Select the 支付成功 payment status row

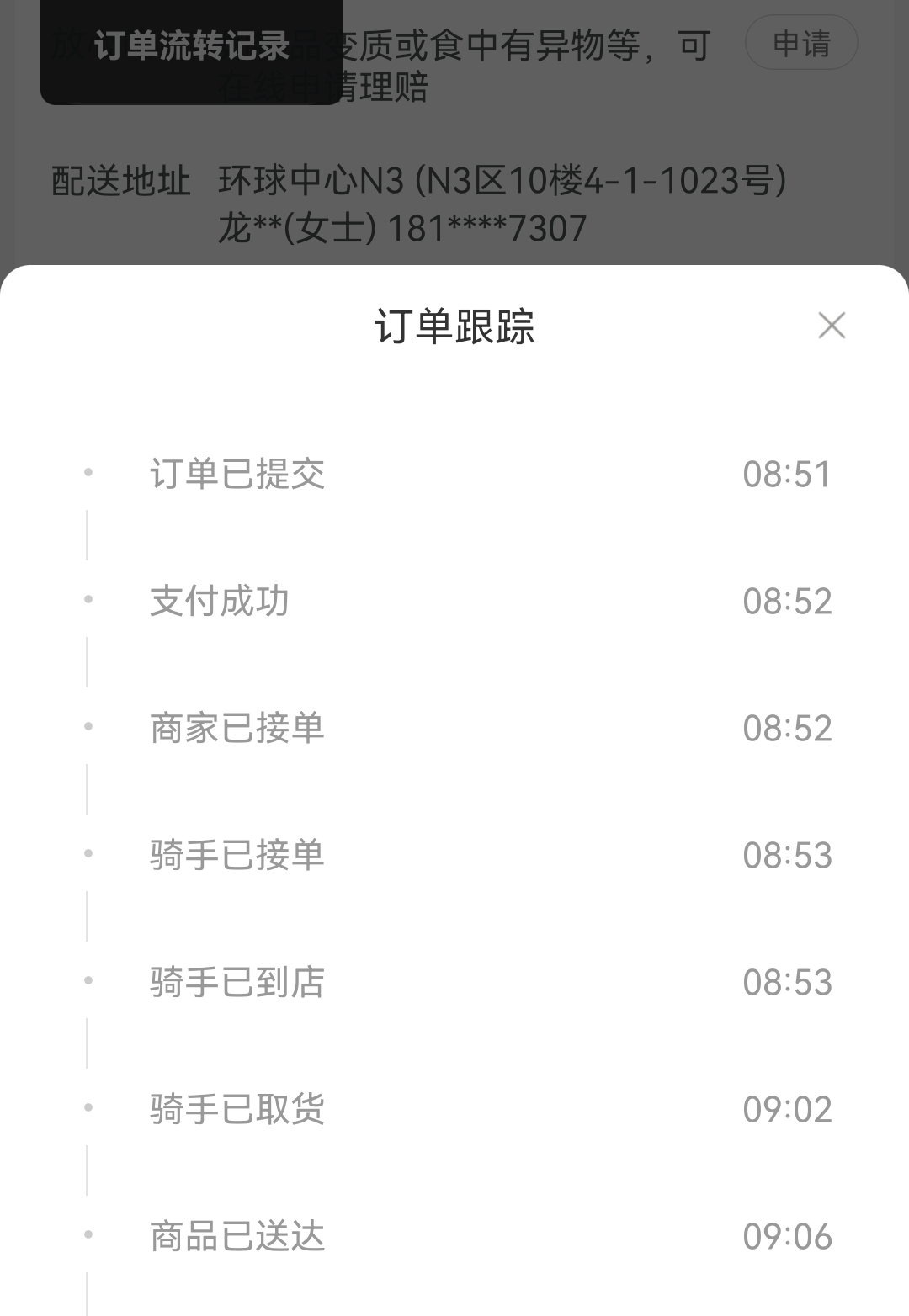click(217, 600)
